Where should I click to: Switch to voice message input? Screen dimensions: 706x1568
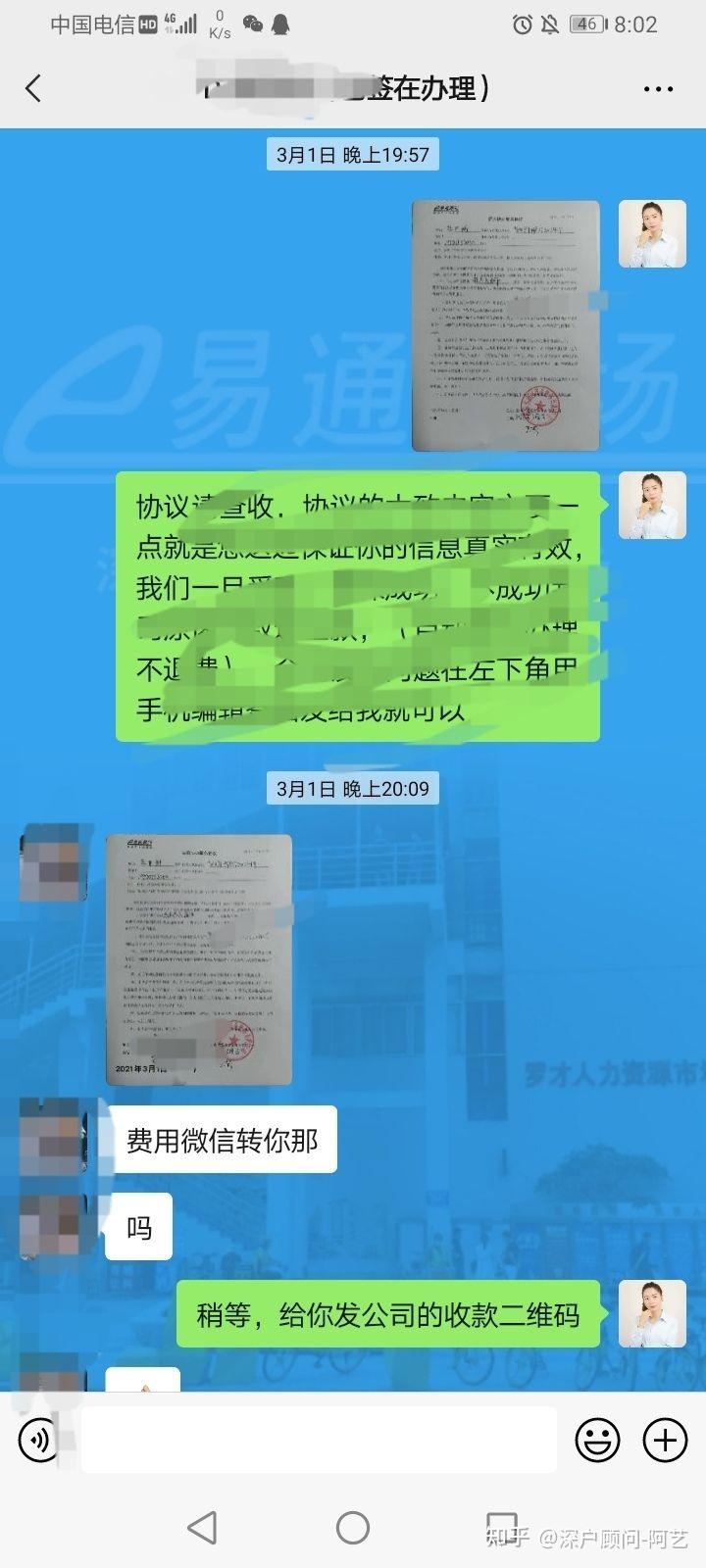click(x=38, y=1440)
